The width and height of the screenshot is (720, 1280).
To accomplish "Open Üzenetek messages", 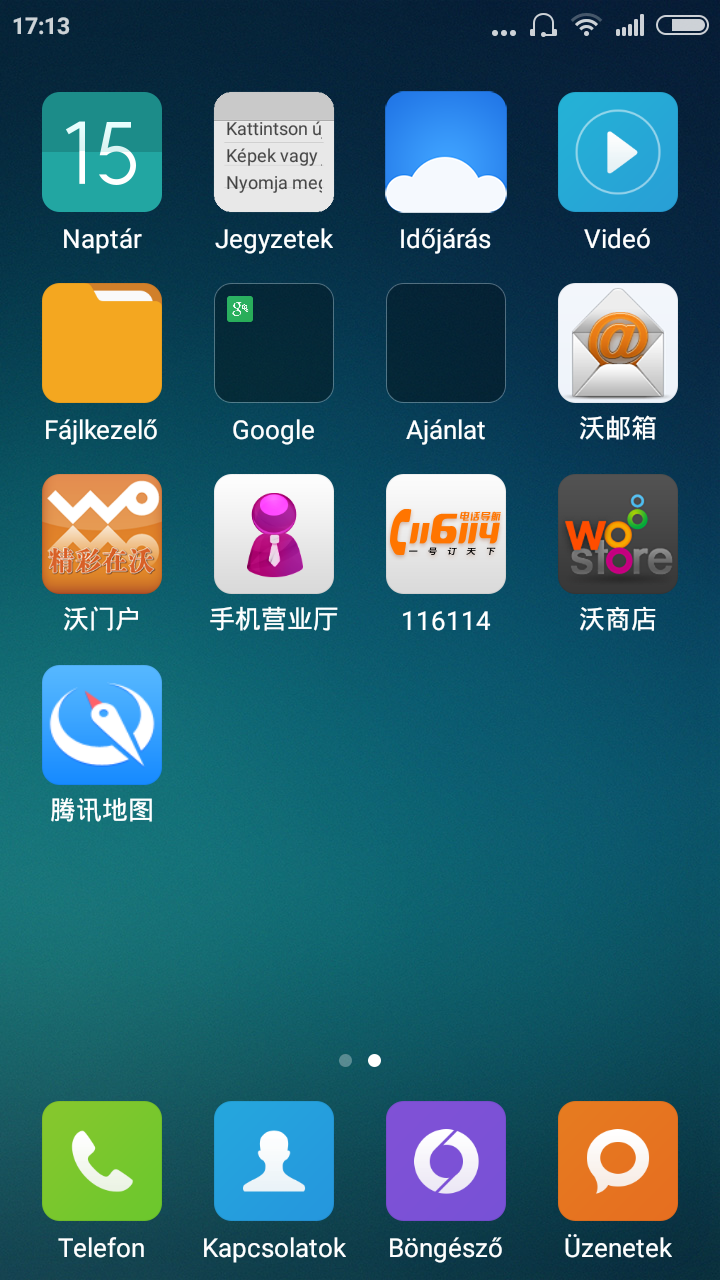I will [618, 1161].
